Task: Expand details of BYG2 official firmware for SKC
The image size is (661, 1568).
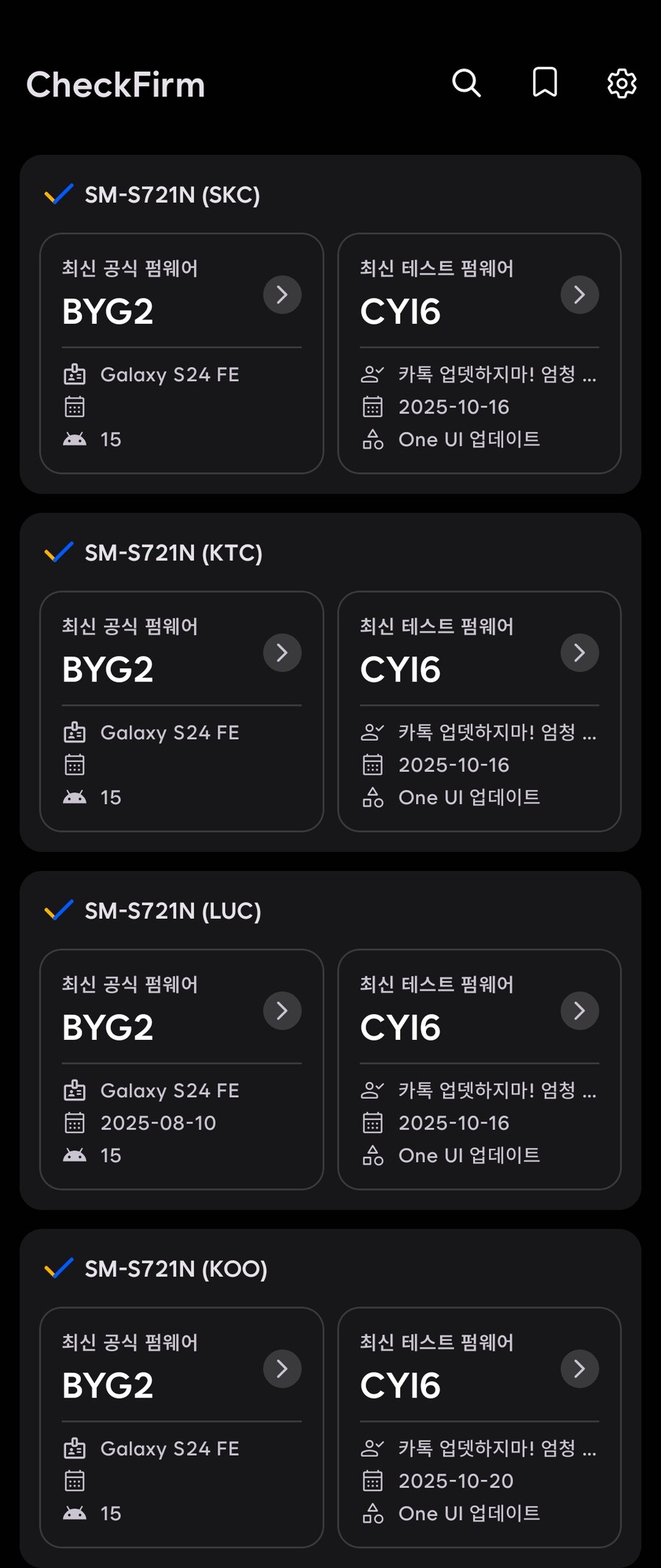Action: [x=281, y=295]
